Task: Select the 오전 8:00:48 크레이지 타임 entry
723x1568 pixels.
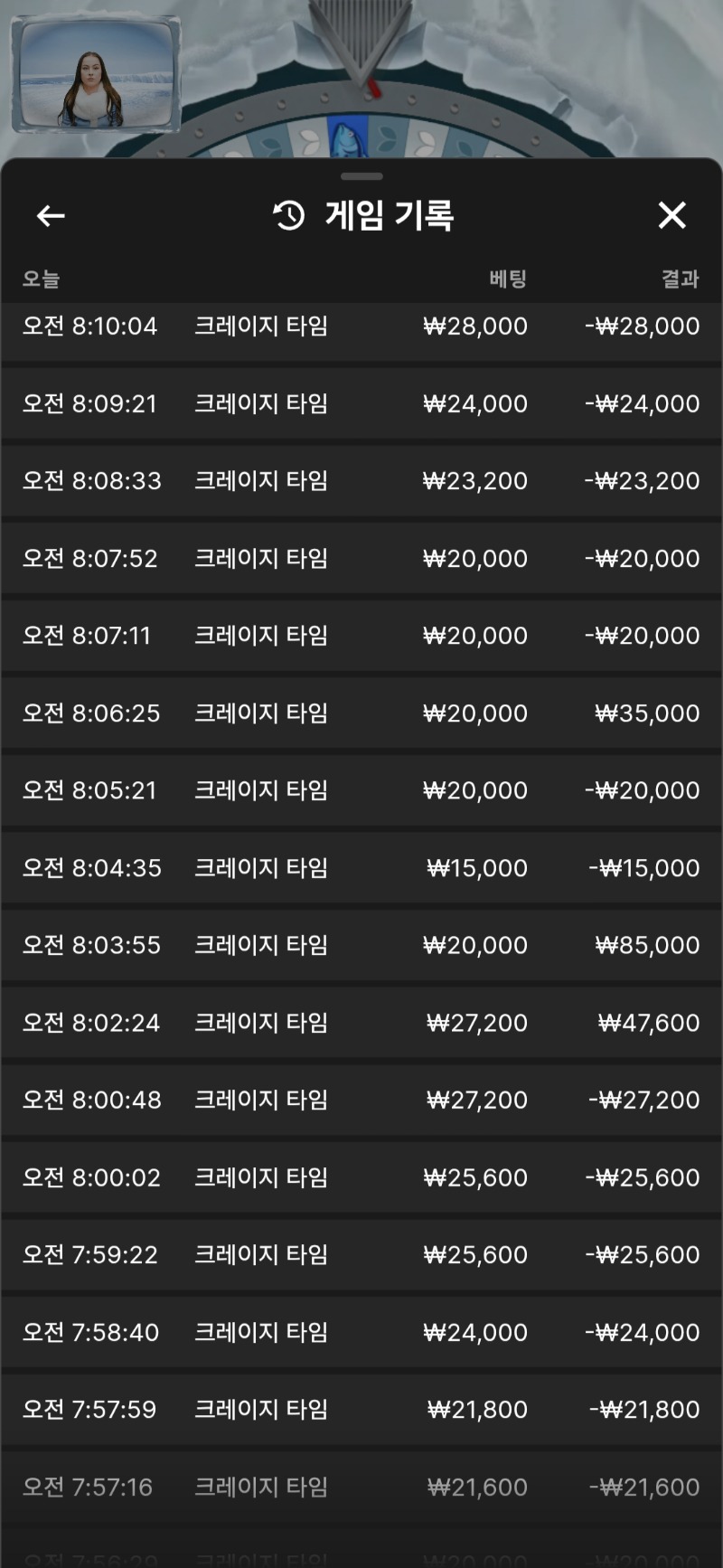Action: pos(361,1100)
